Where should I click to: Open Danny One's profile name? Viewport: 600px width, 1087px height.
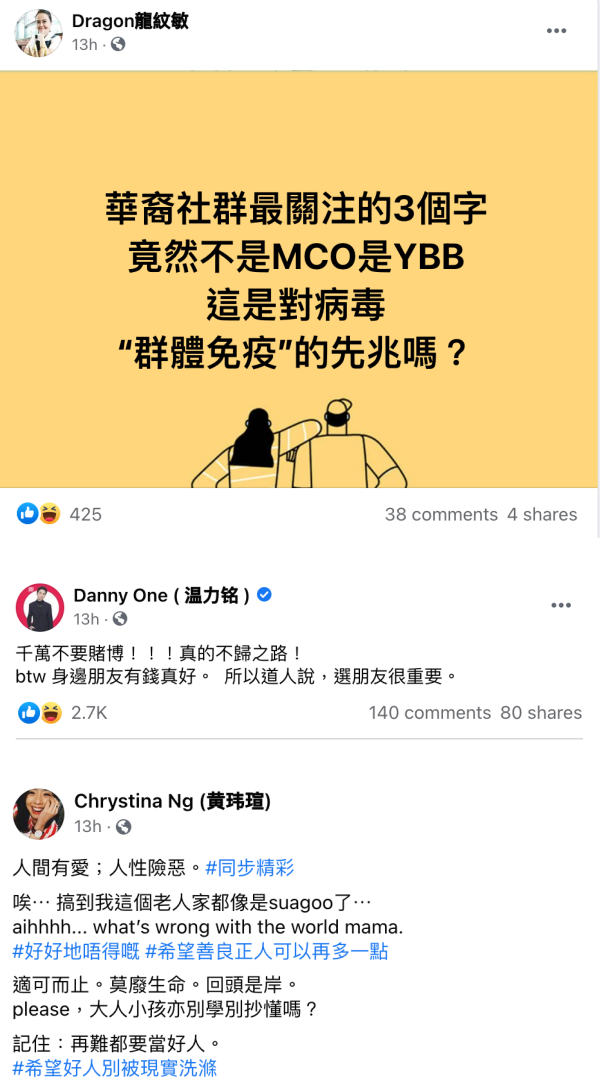[x=161, y=595]
